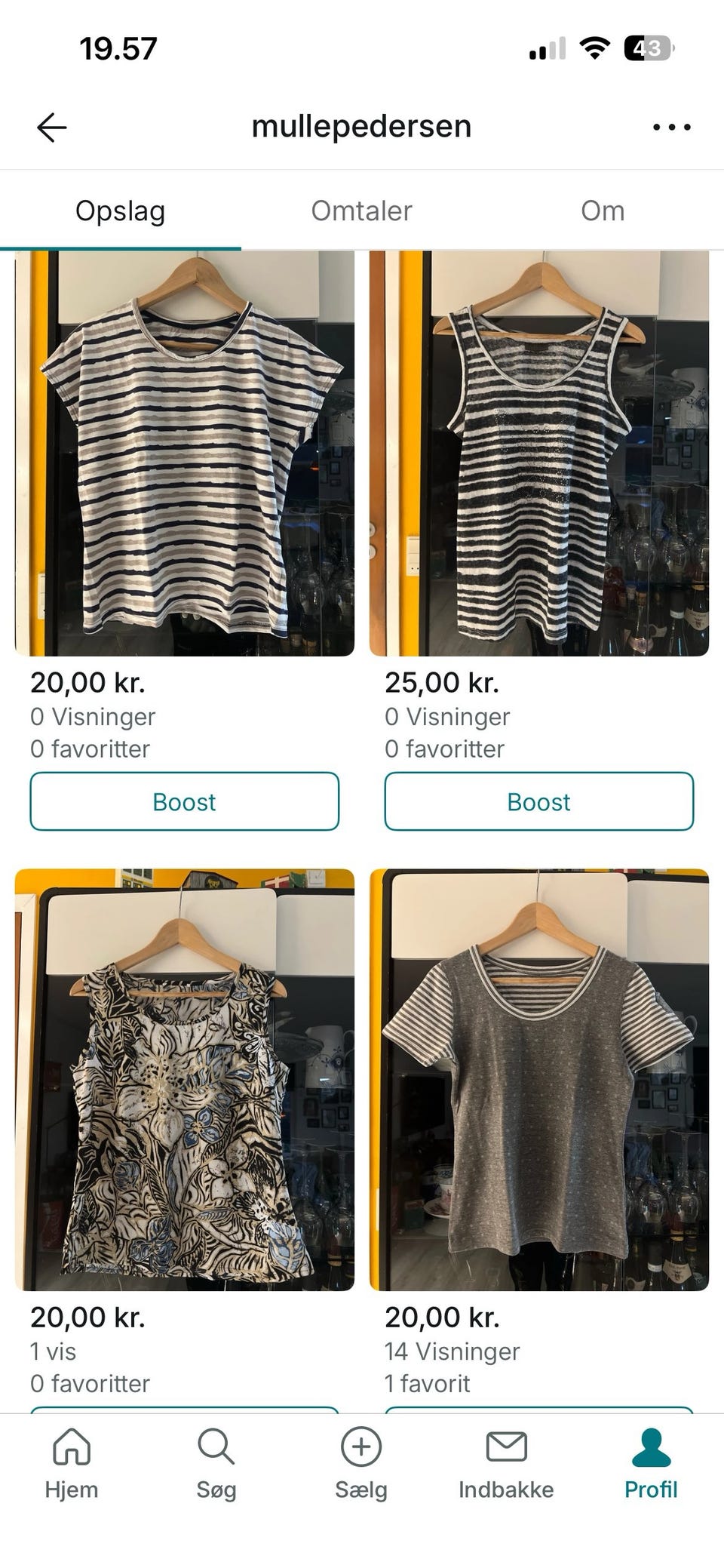Viewport: 724px width, 1568px height.
Task: Switch to the Om tab
Action: click(x=603, y=211)
